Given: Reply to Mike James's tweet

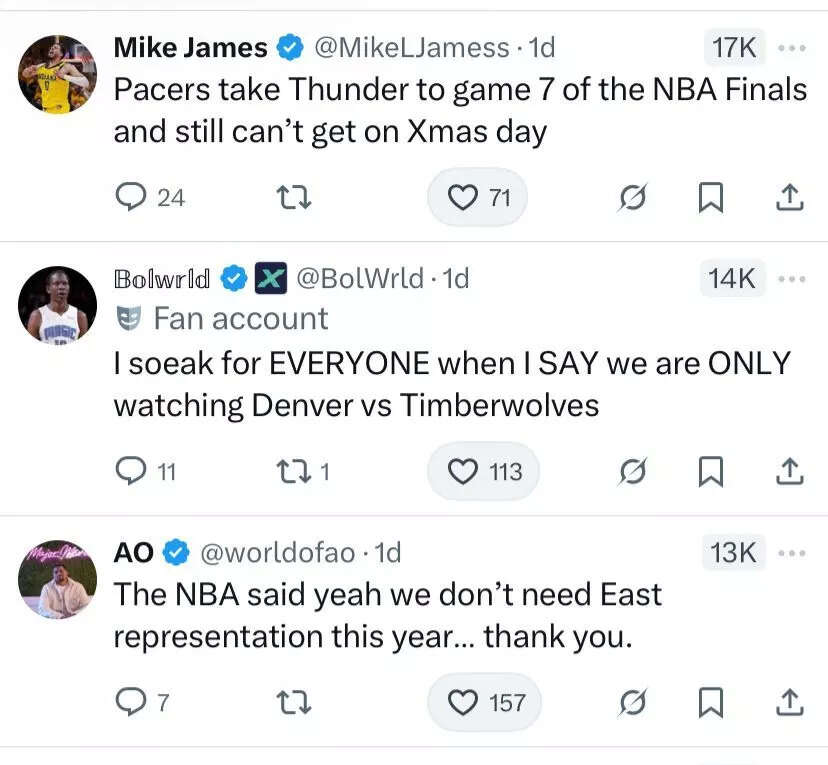Looking at the screenshot, I should (131, 197).
